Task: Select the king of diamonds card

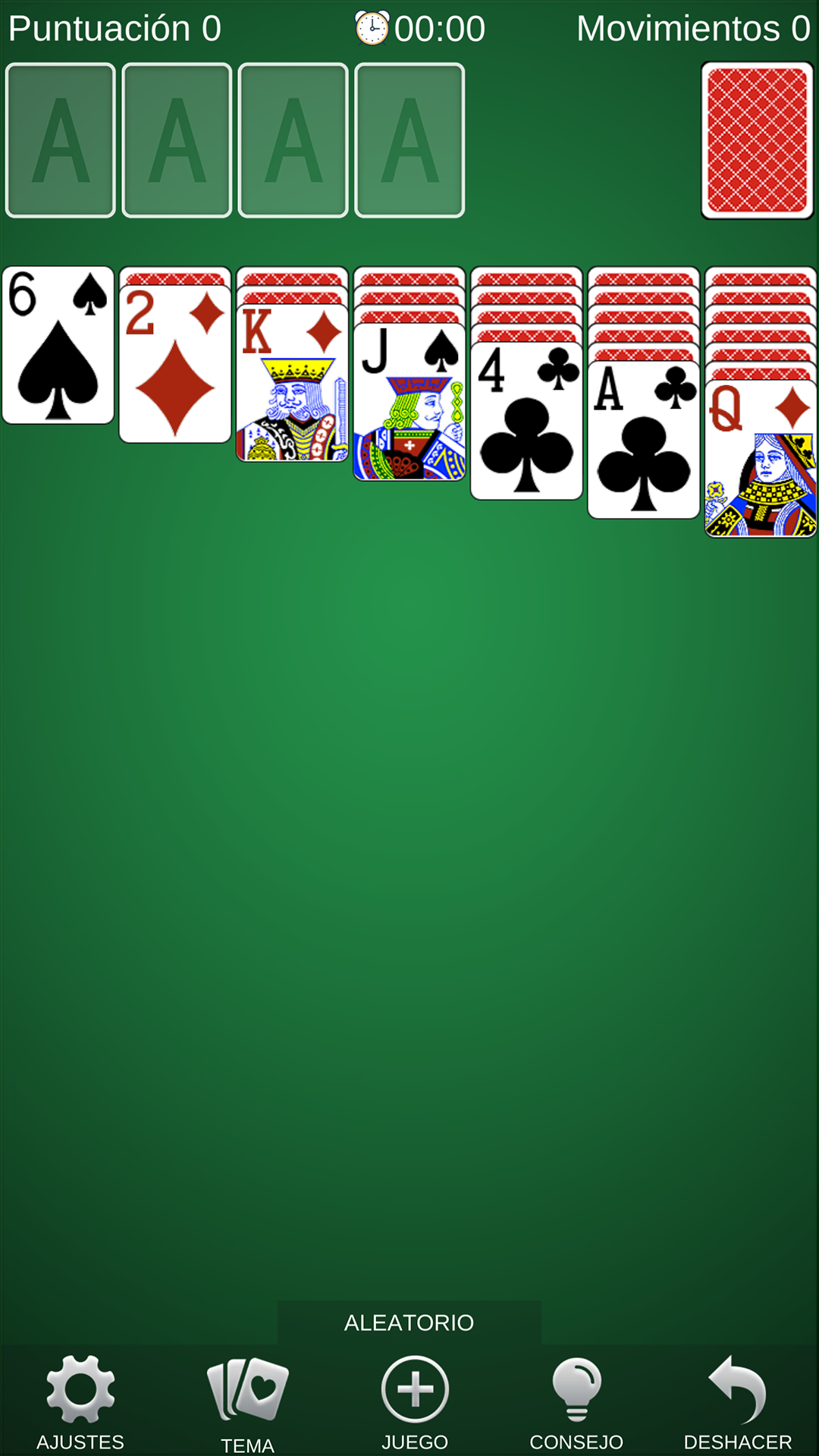Action: point(292,383)
